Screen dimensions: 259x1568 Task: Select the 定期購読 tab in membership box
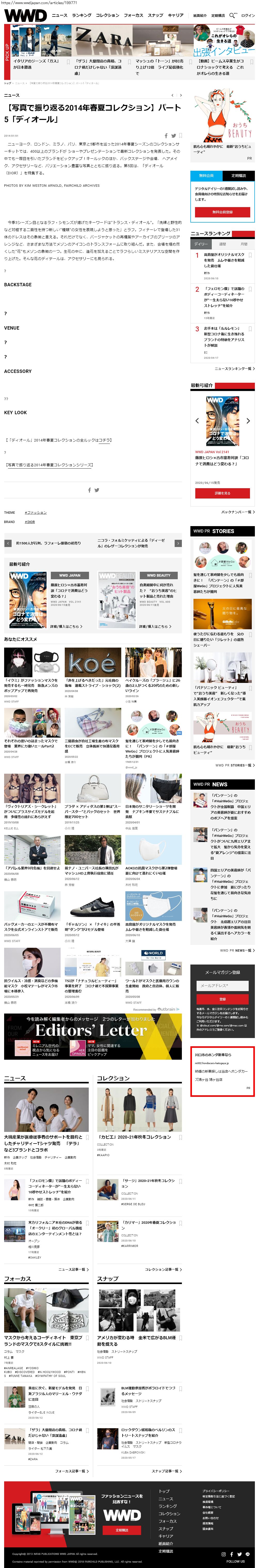tap(238, 176)
